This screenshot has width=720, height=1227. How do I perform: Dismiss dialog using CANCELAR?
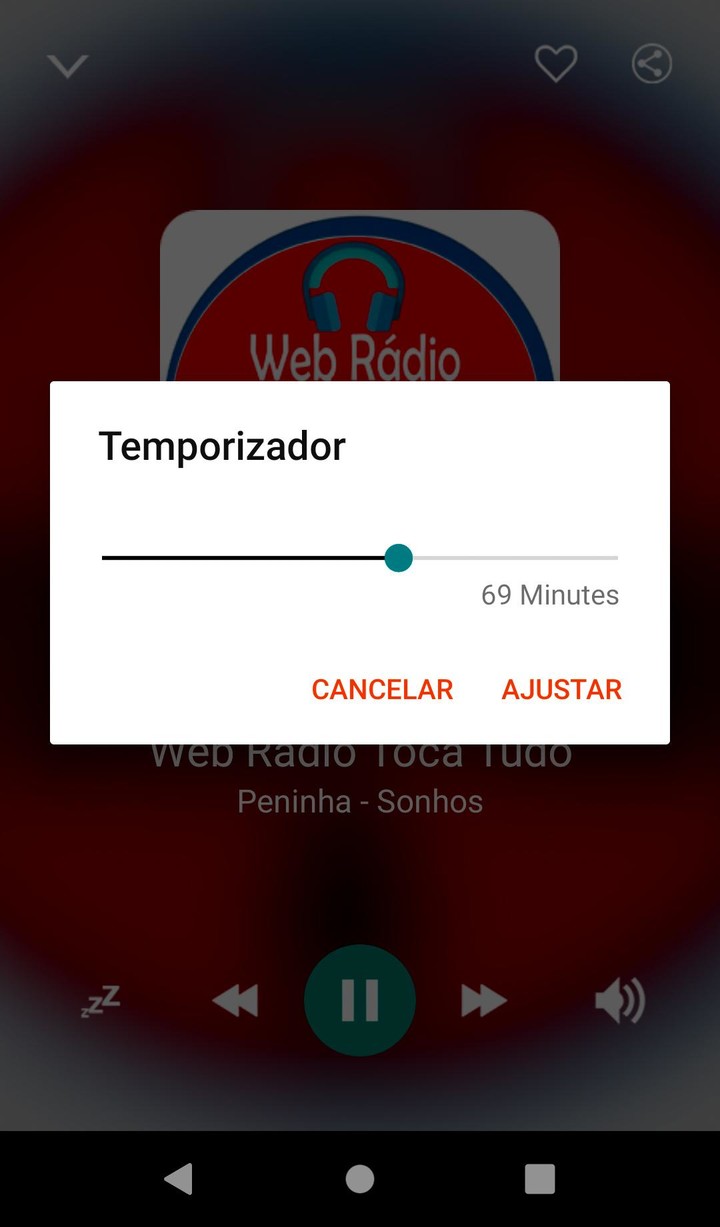382,689
